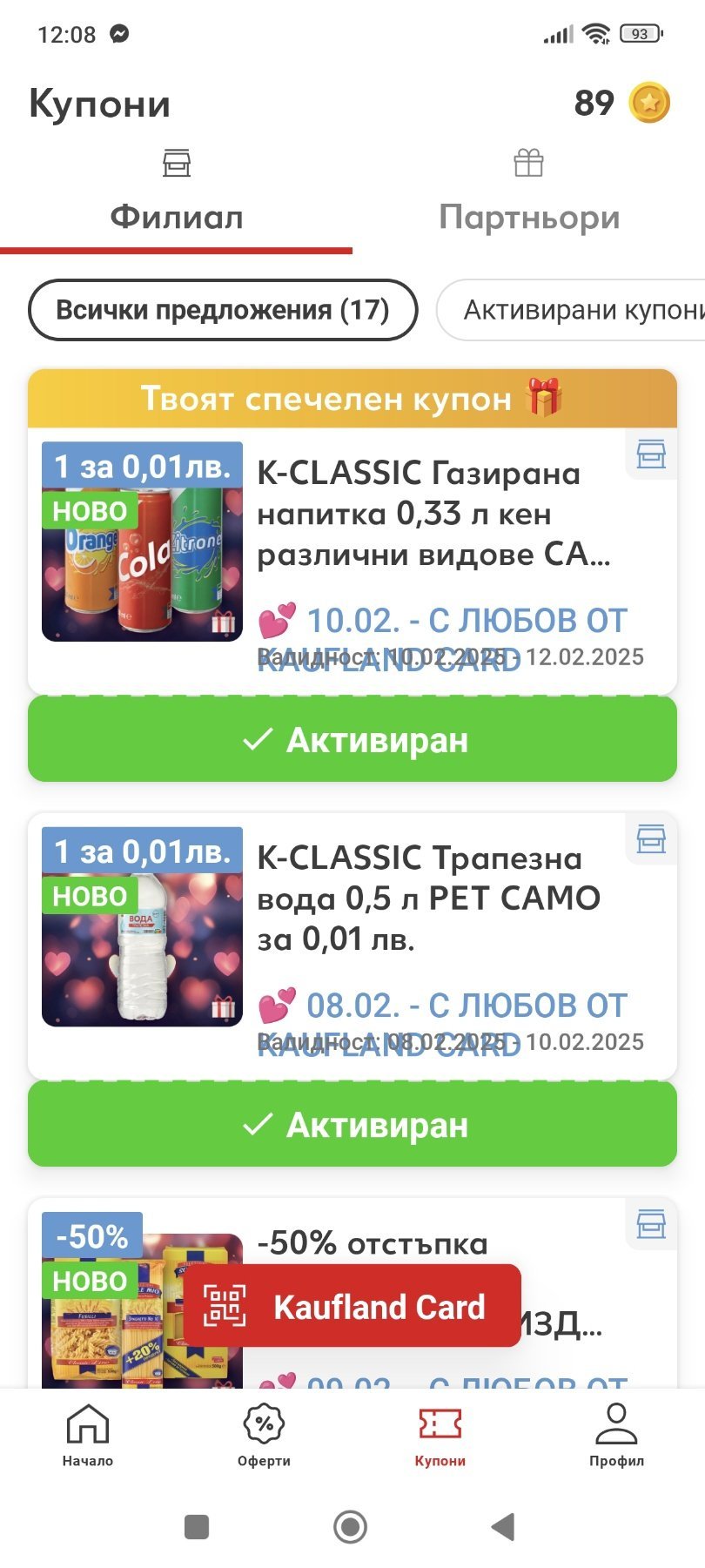
Task: Go back using the system back button
Action: [503, 1526]
